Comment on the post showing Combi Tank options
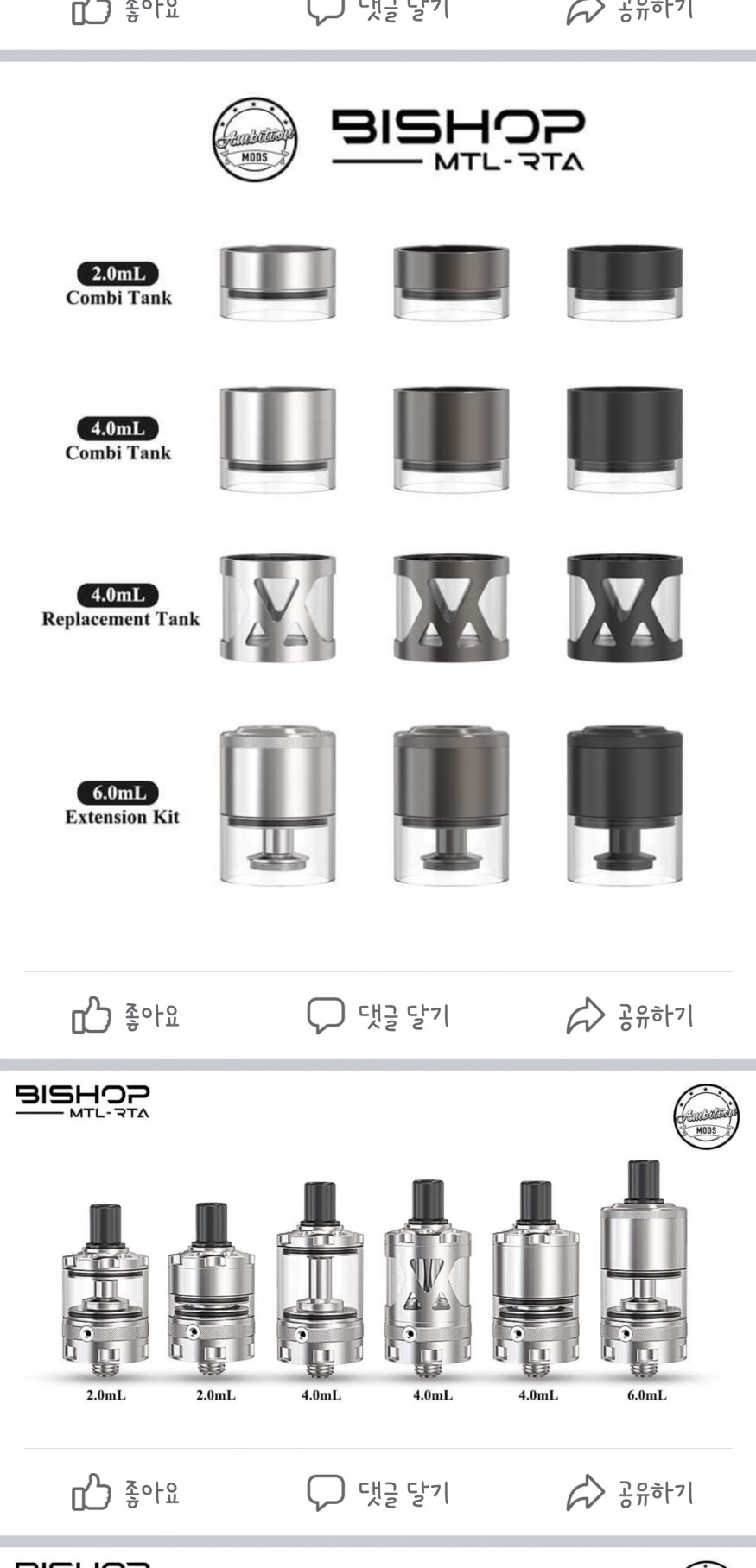 pyautogui.click(x=378, y=1015)
